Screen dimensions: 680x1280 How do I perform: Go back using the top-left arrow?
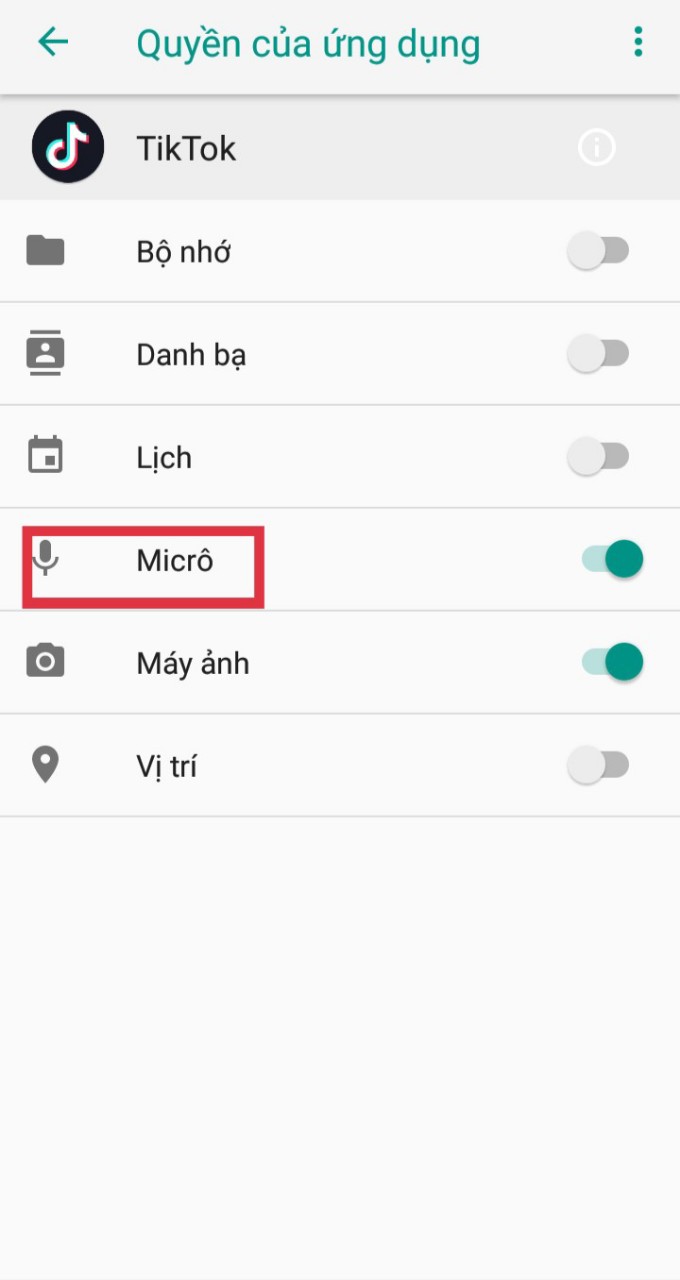(x=53, y=42)
